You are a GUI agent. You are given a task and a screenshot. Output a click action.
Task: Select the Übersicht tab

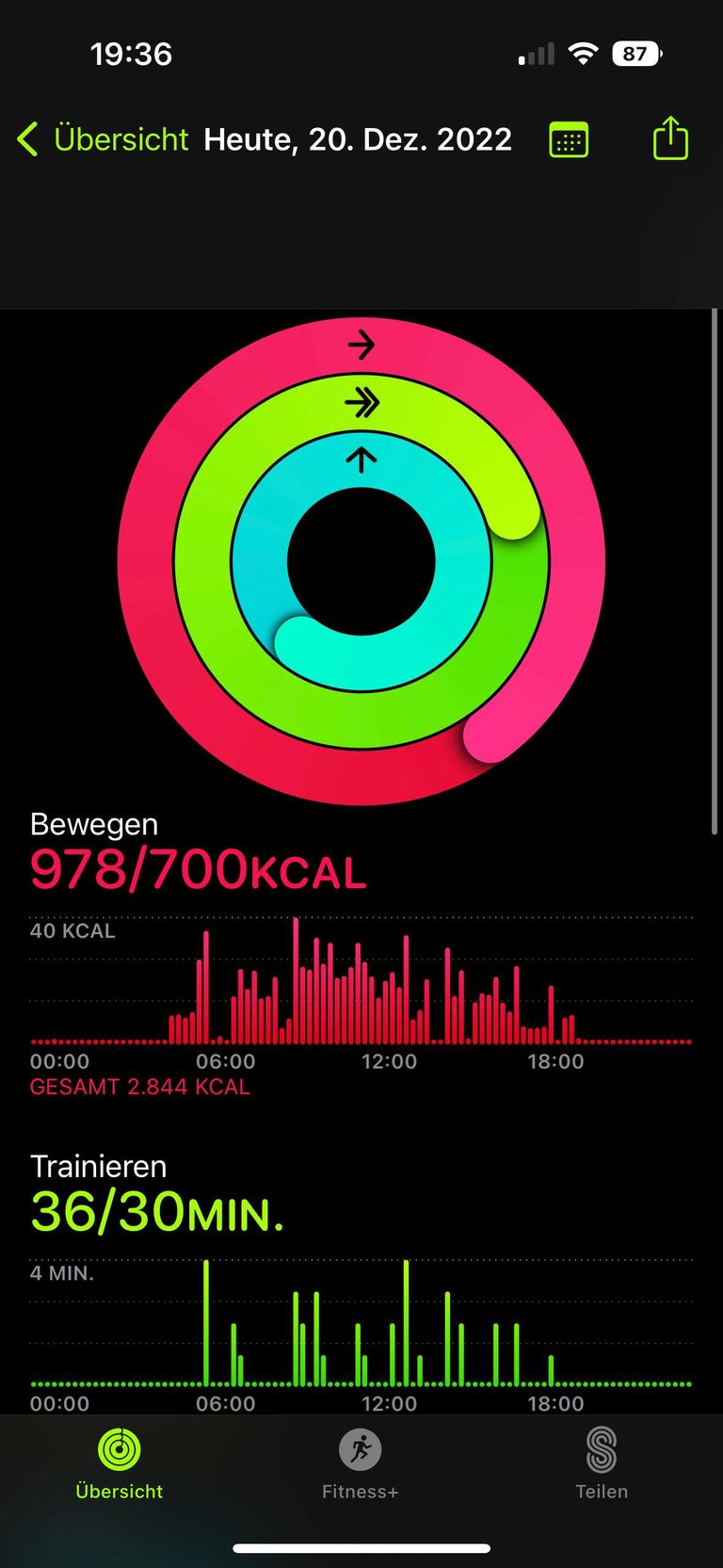click(x=120, y=1464)
